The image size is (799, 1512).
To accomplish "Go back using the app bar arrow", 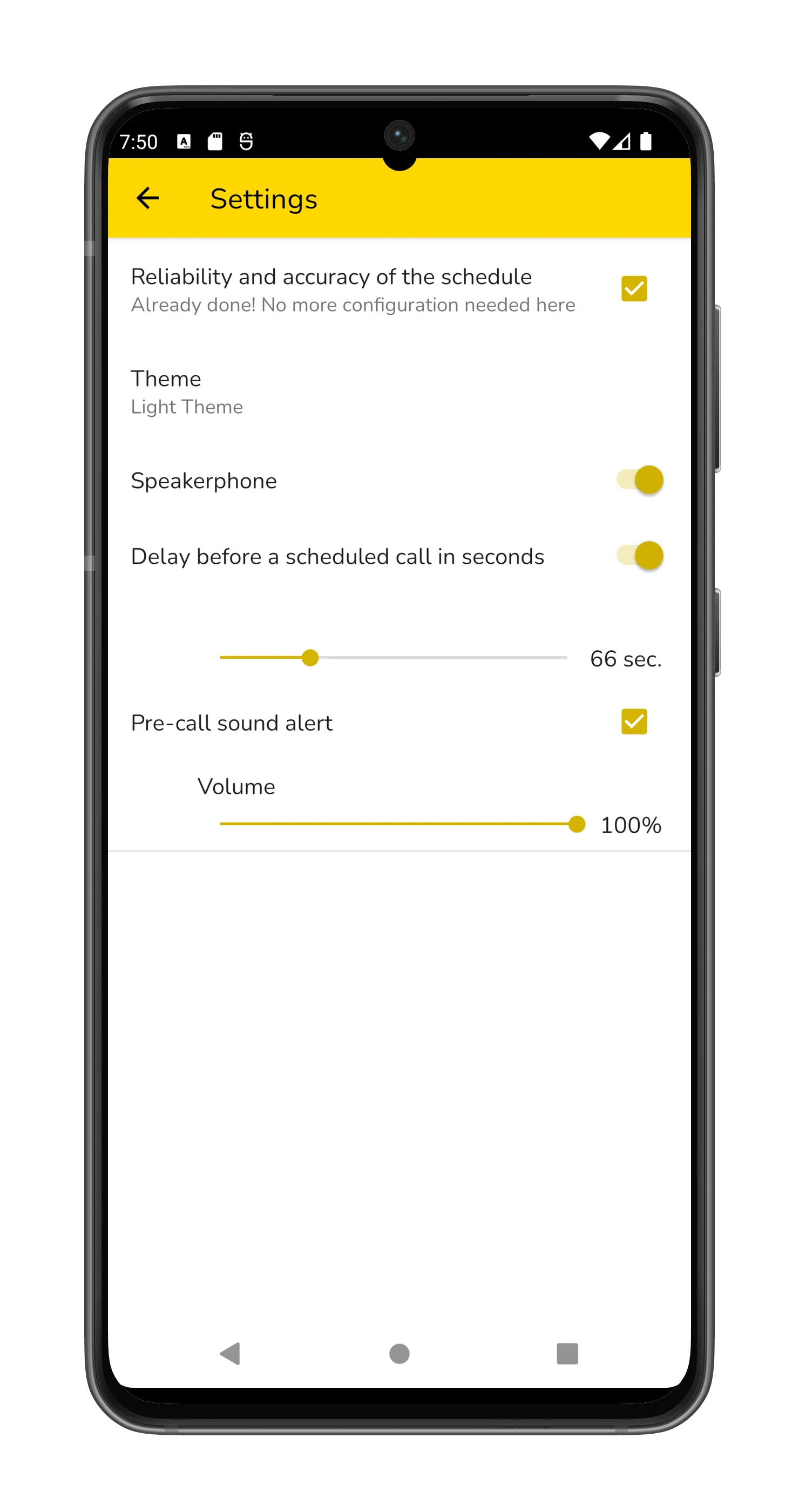I will [x=147, y=198].
